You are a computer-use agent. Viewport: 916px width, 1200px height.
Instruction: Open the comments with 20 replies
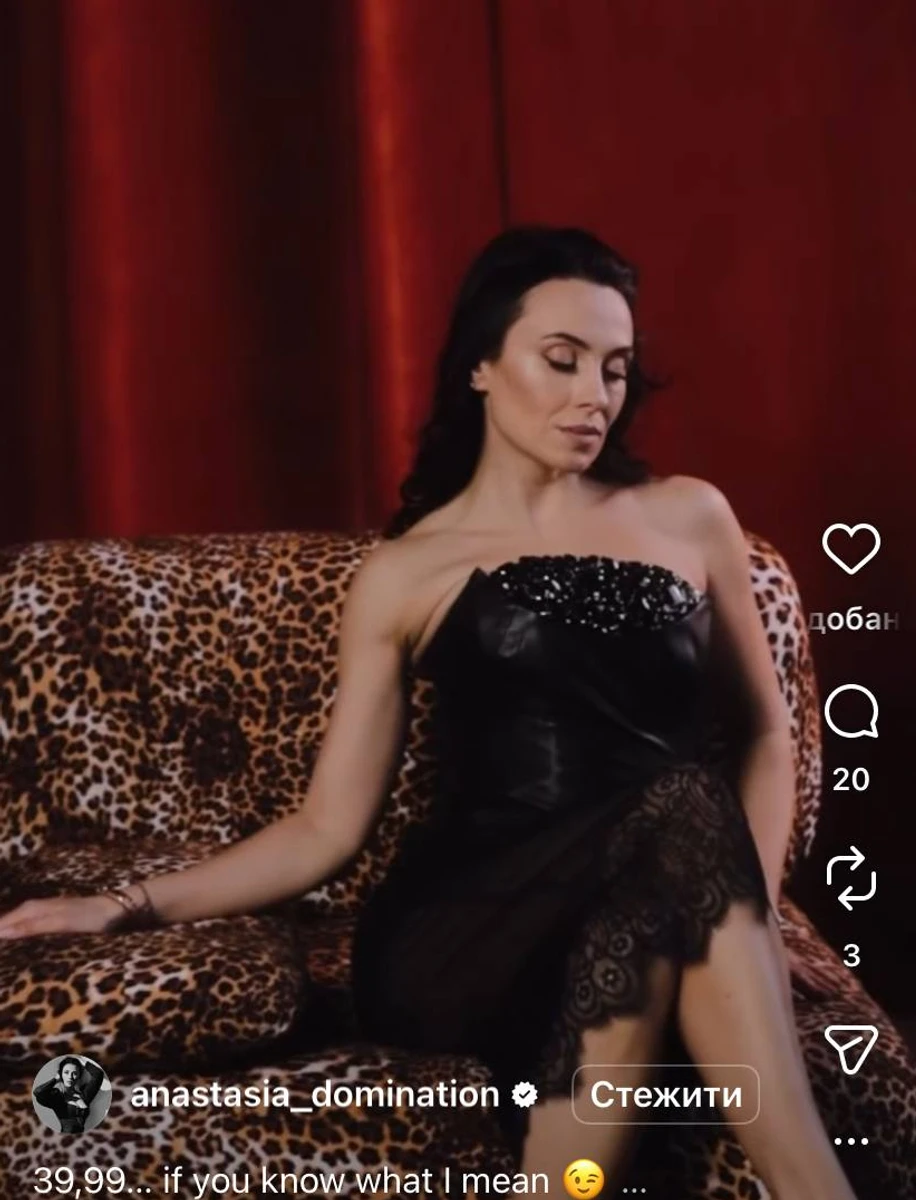pyautogui.click(x=851, y=715)
